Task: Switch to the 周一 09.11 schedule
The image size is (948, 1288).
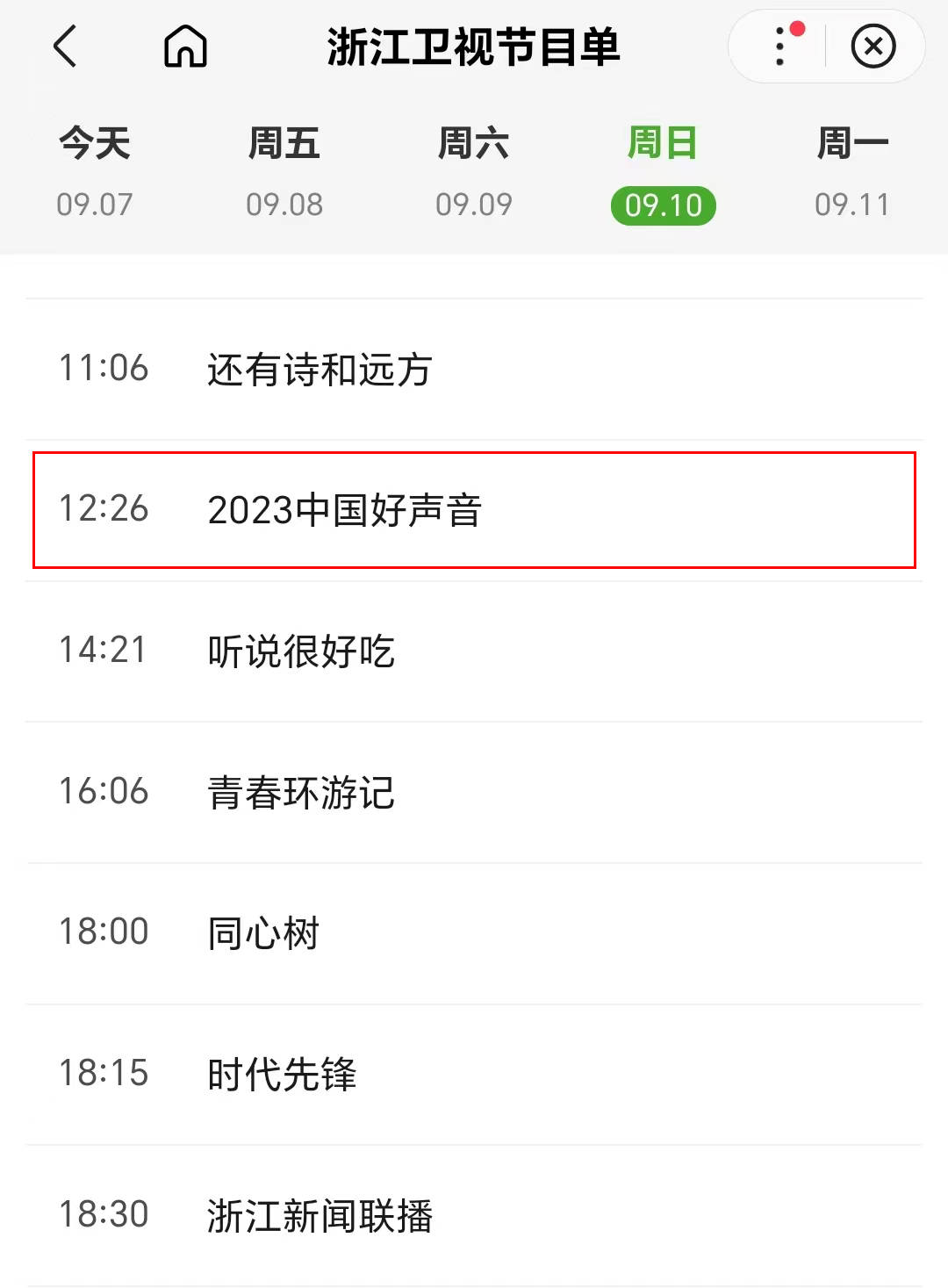Action: 852,171
